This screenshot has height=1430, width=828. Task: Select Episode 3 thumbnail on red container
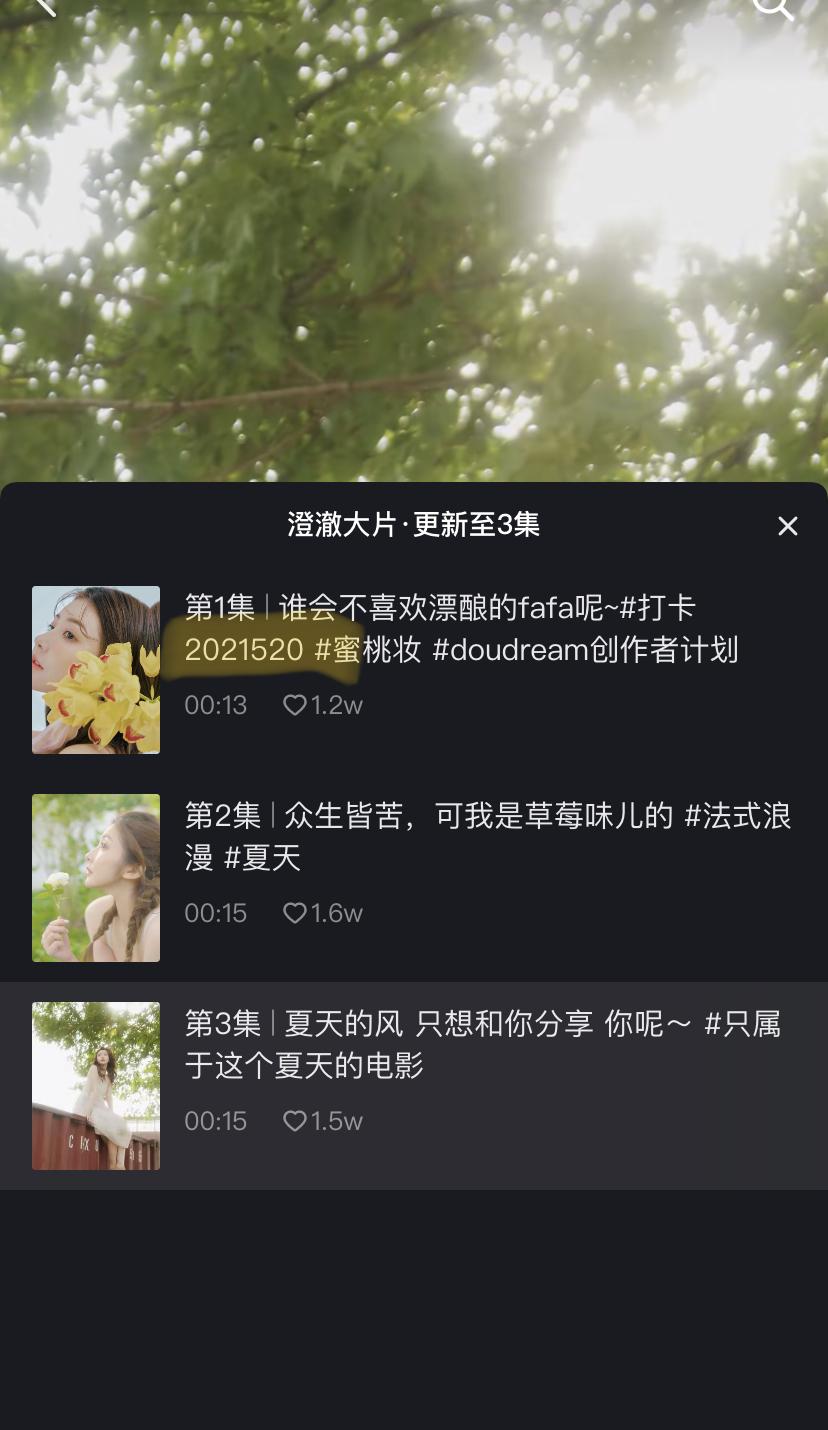click(96, 1085)
